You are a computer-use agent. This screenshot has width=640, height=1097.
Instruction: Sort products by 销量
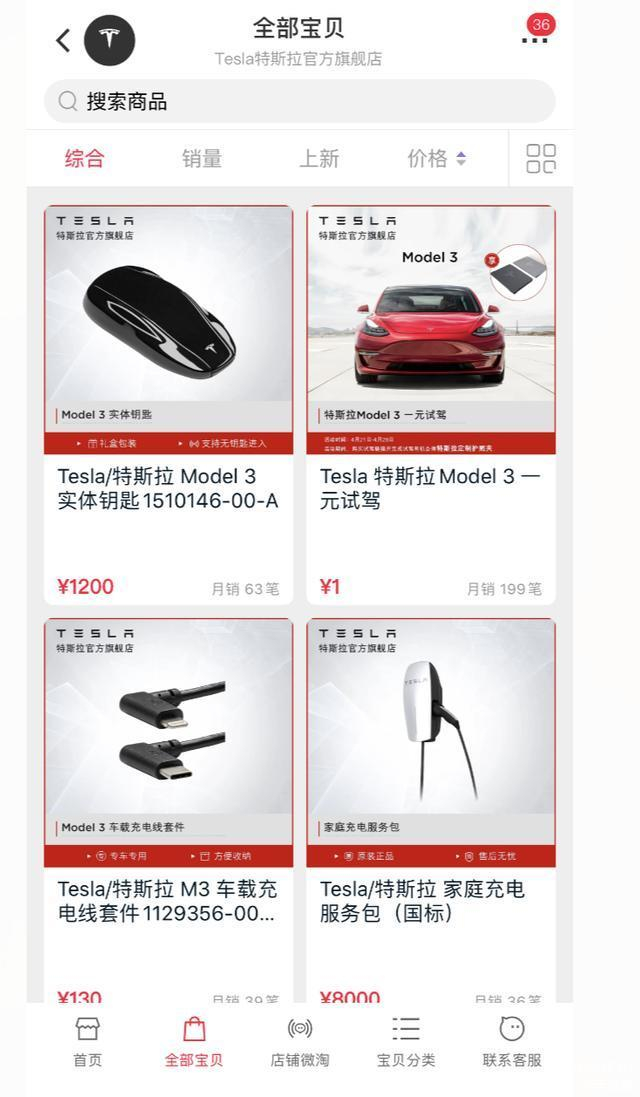click(202, 158)
